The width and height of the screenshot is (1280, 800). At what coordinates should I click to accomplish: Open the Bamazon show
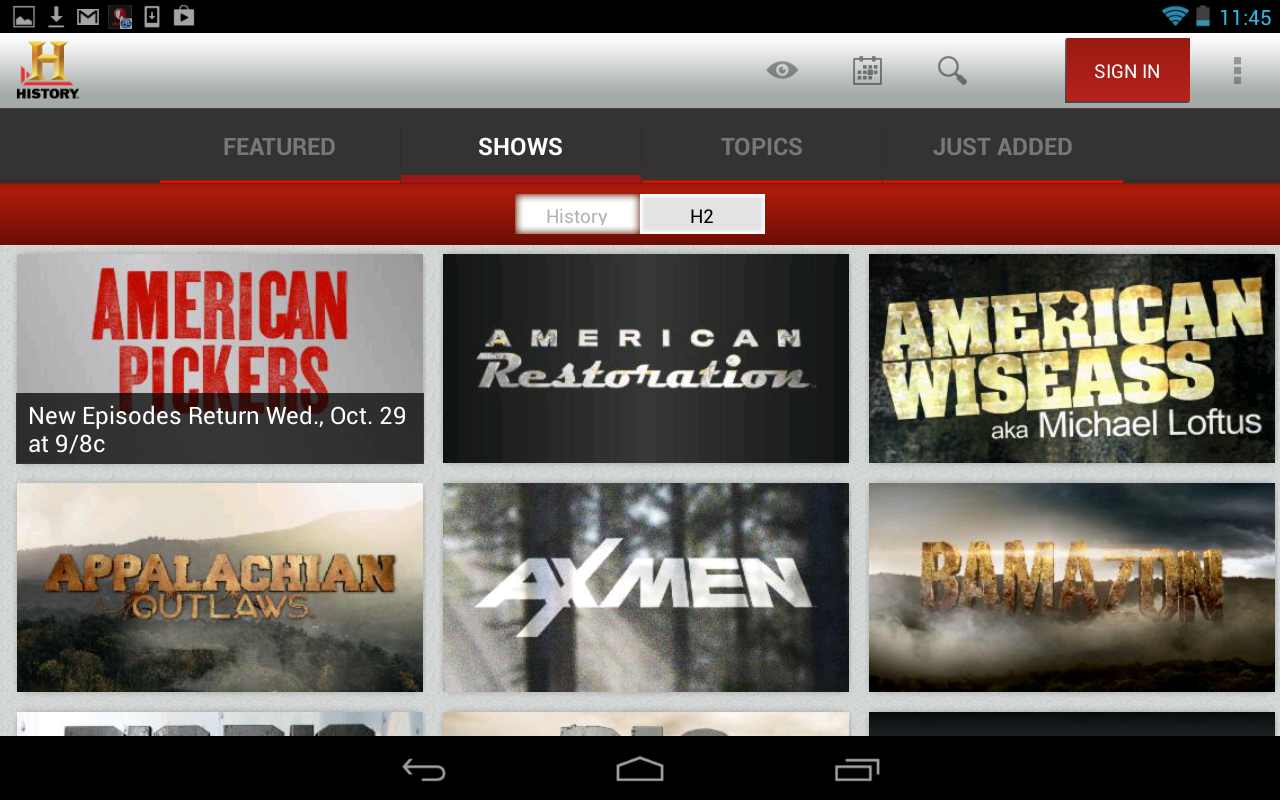click(1072, 587)
